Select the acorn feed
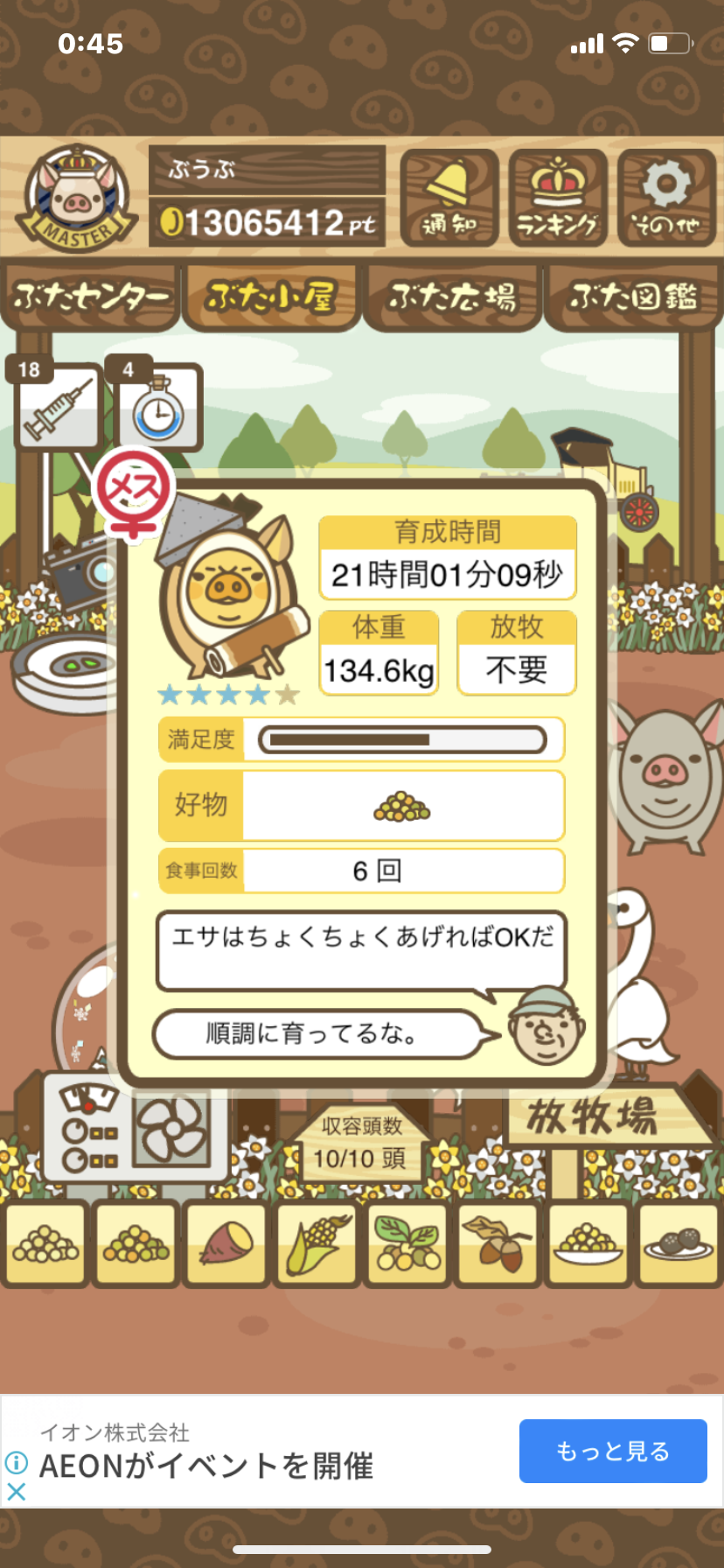 (498, 1244)
